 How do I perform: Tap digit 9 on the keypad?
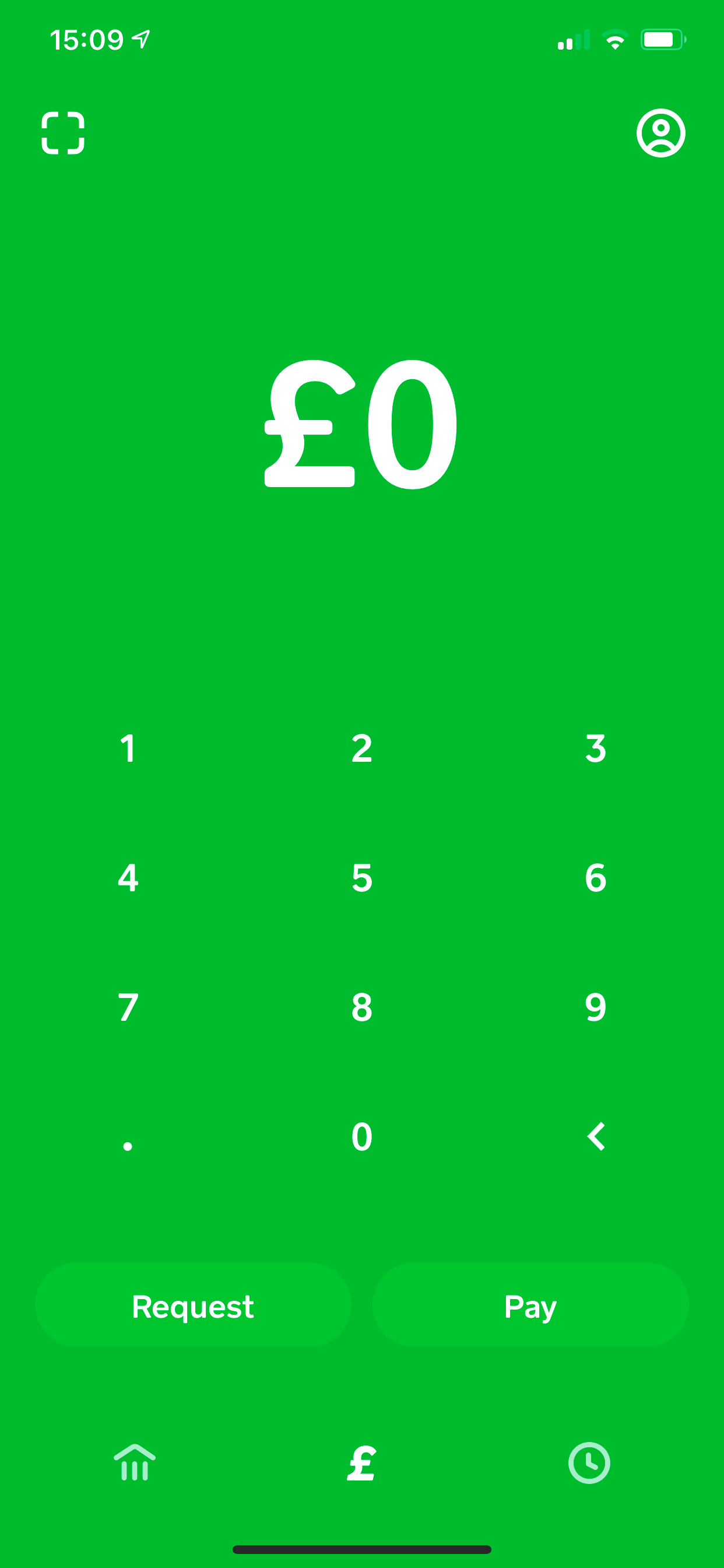[x=595, y=1007]
